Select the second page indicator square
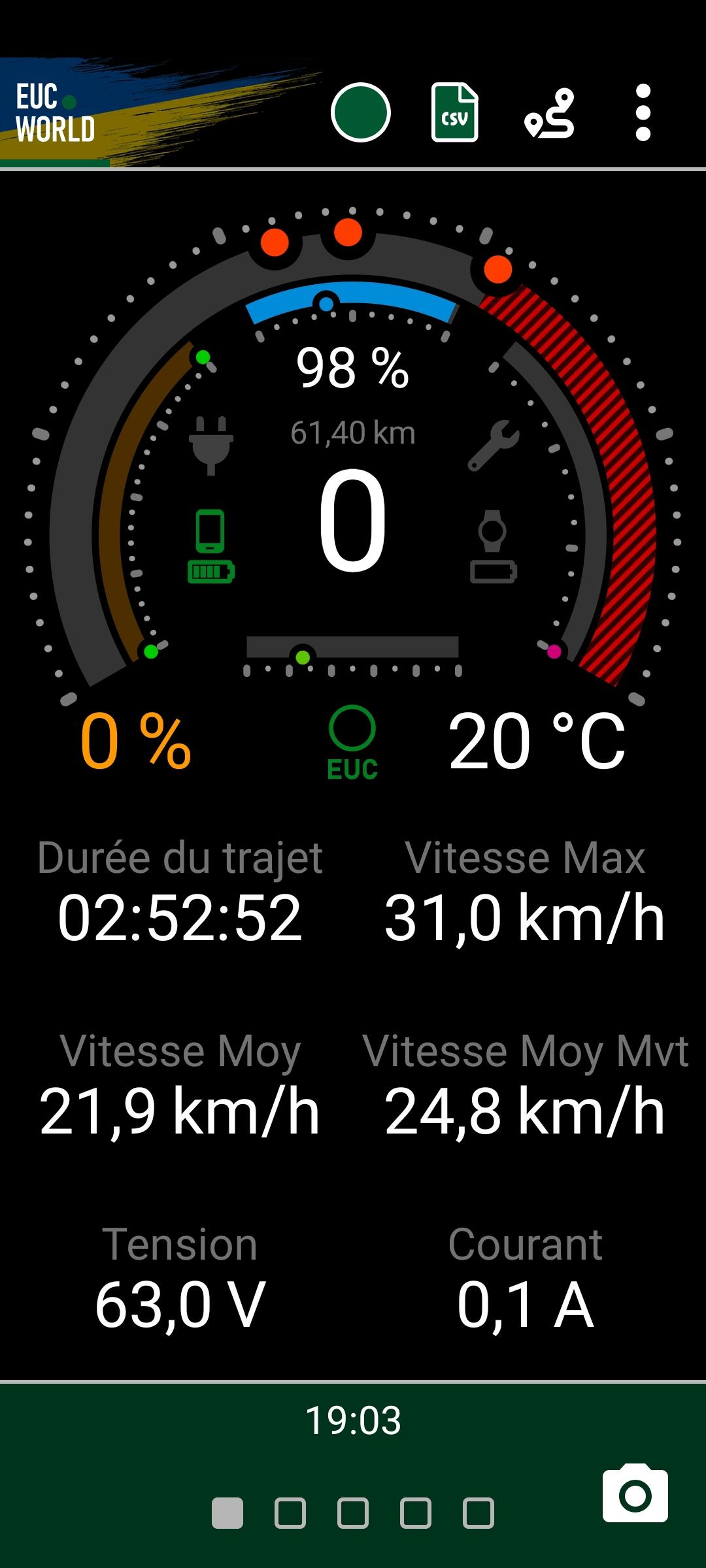The image size is (706, 1568). click(x=290, y=1513)
